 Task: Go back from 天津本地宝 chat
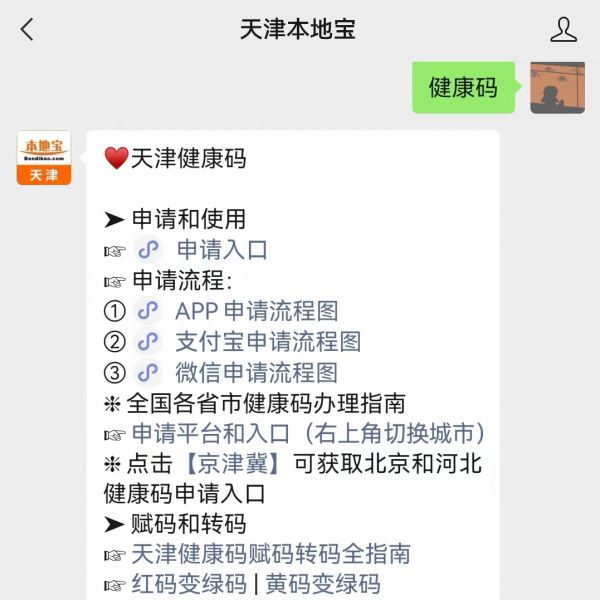pos(27,30)
